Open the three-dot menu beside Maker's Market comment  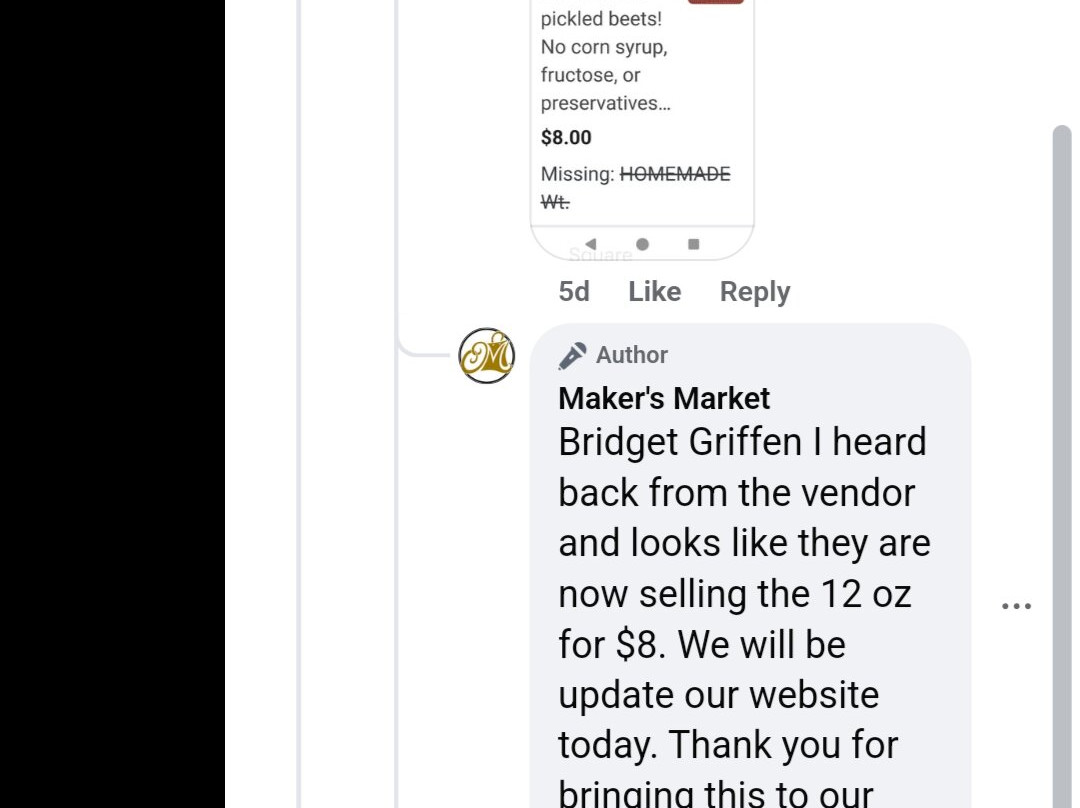[1016, 606]
